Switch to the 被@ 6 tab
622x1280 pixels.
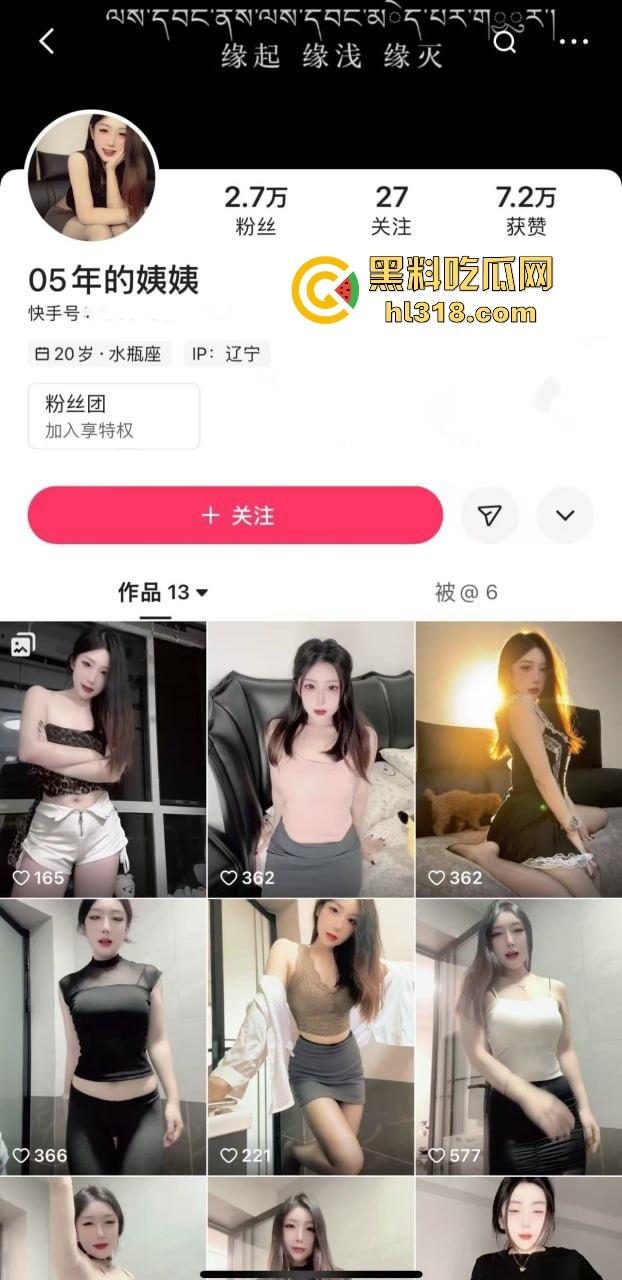[x=466, y=592]
